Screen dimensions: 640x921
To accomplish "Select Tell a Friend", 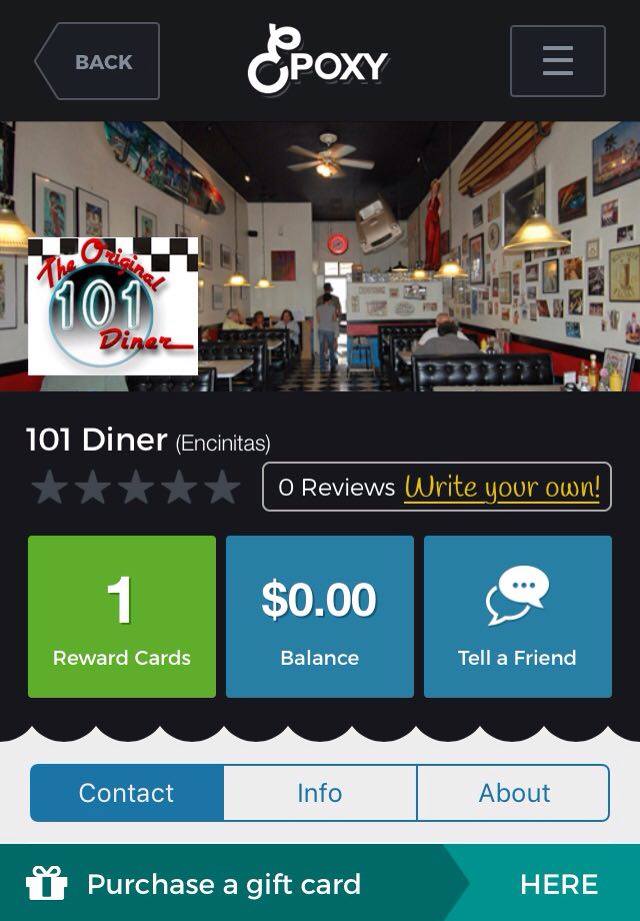I will [517, 617].
